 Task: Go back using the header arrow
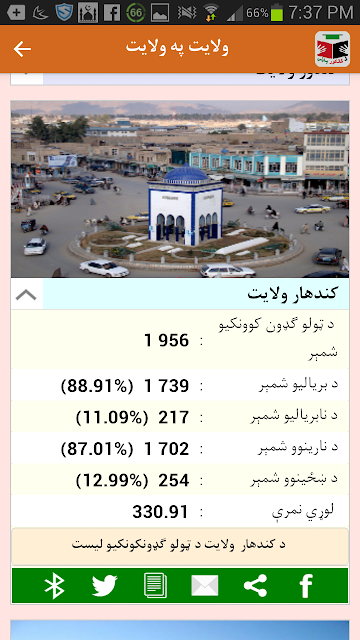22,49
